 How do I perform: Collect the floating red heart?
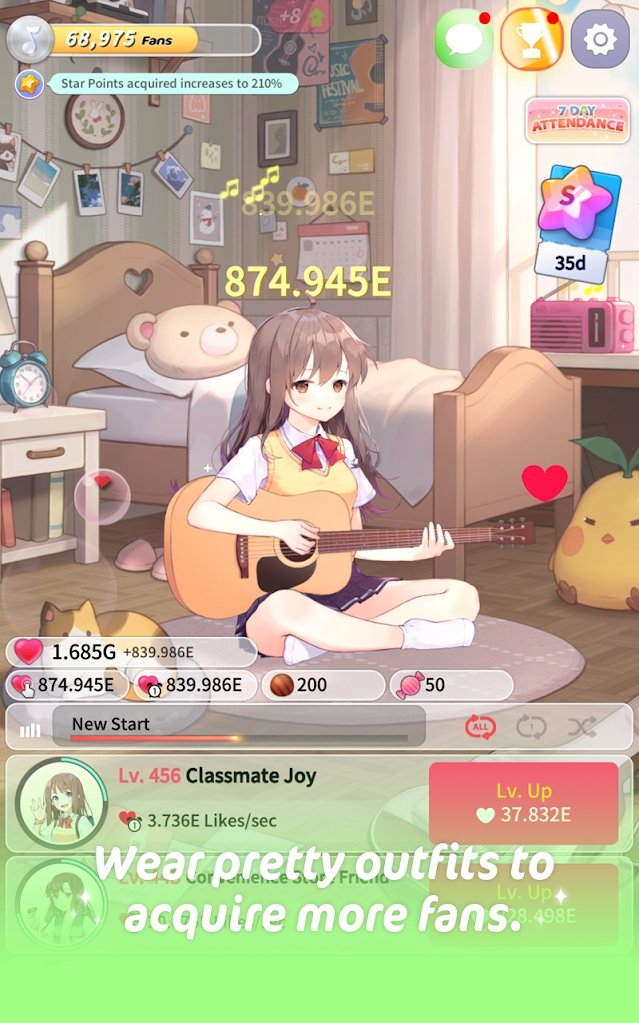tap(544, 483)
